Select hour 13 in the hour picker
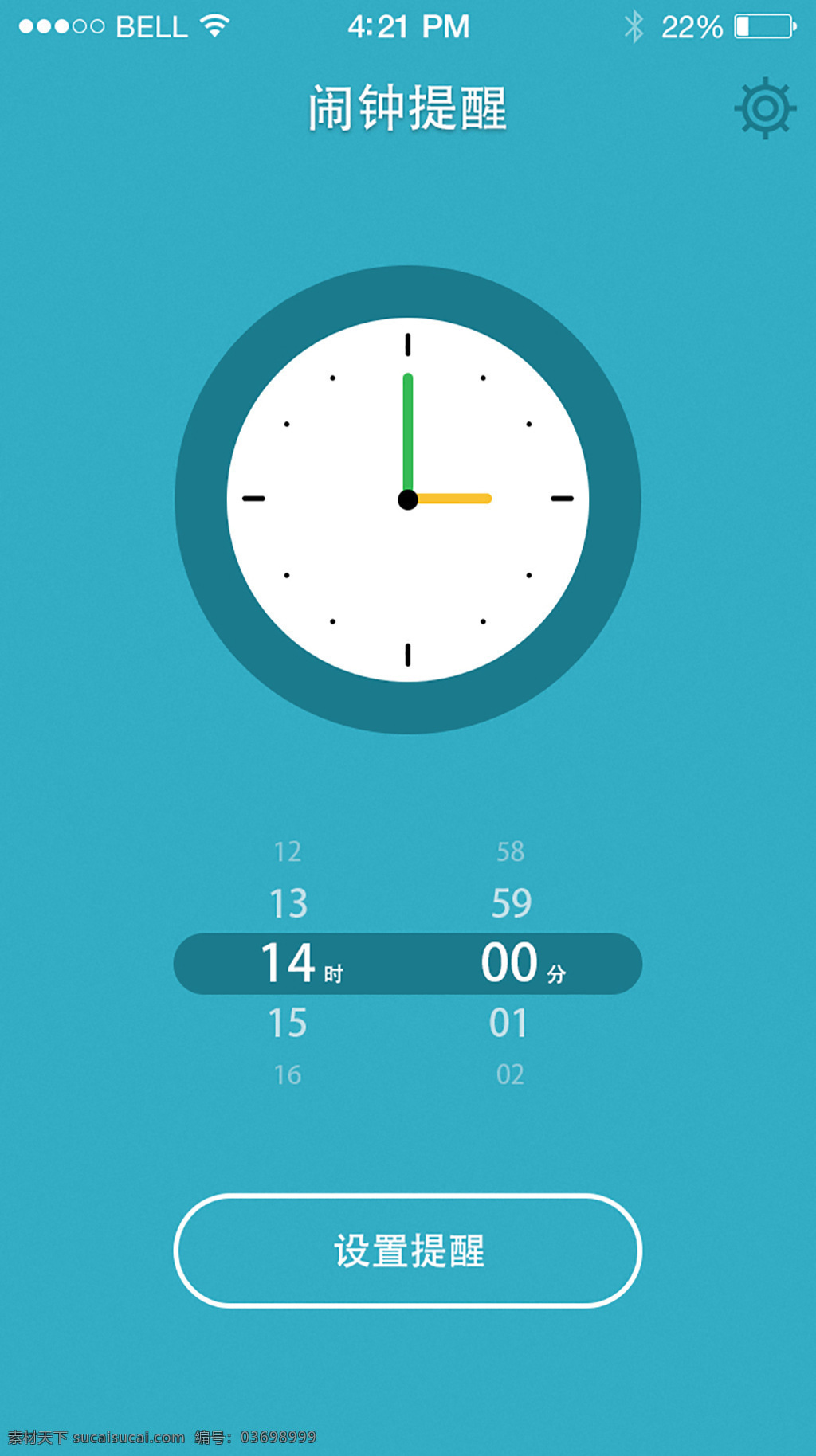This screenshot has width=816, height=1456. click(288, 903)
